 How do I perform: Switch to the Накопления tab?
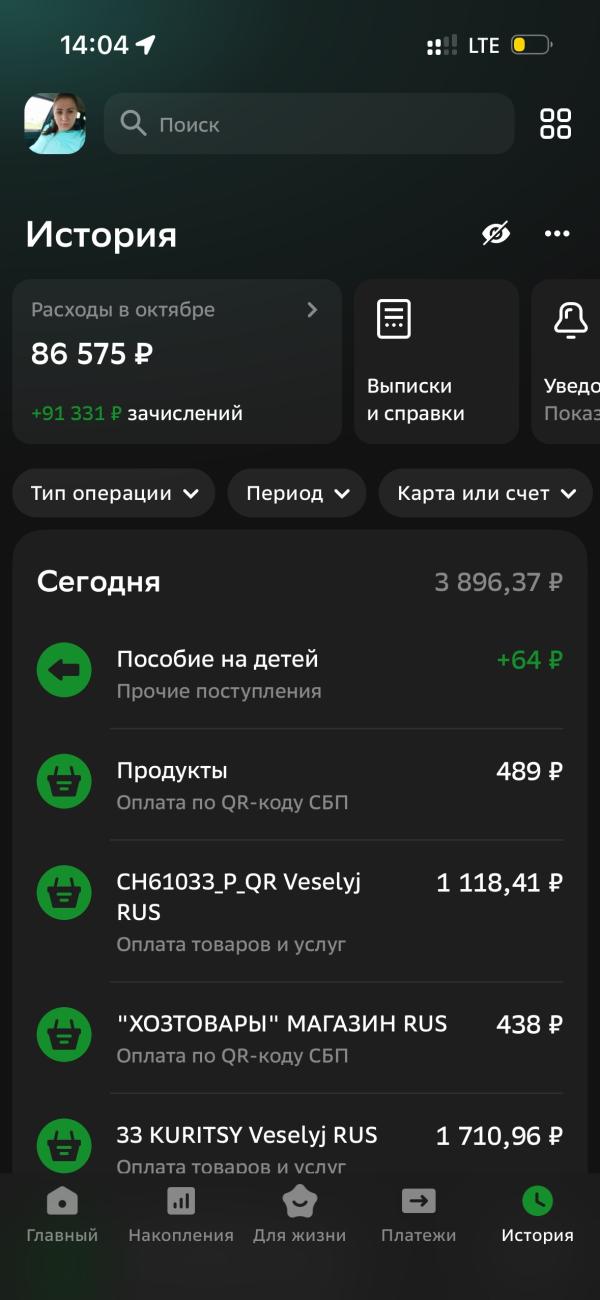(181, 1214)
